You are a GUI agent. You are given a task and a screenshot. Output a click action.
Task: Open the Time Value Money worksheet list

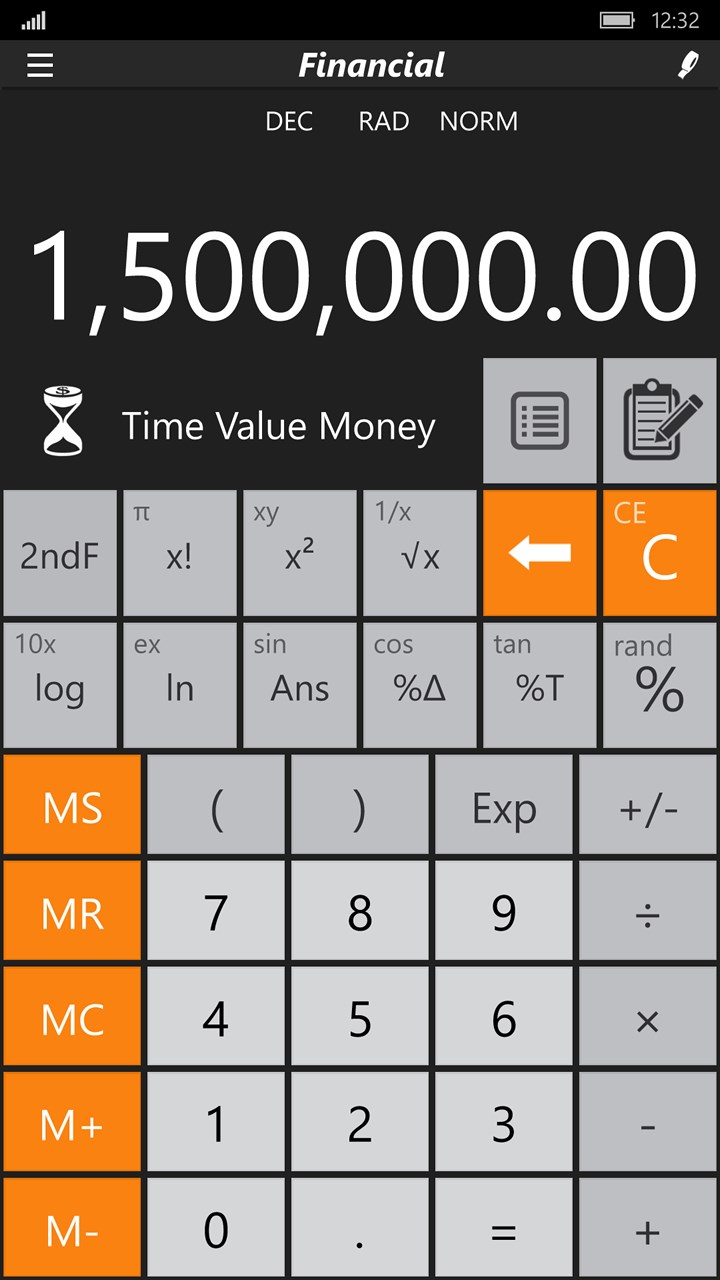point(539,420)
